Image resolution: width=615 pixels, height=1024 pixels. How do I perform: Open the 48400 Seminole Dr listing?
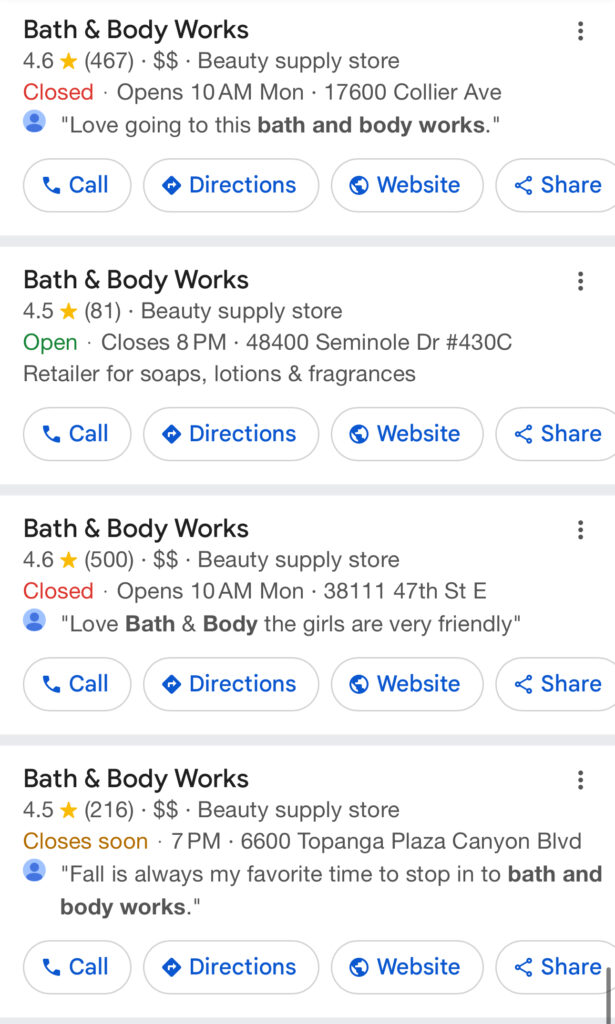(136, 280)
